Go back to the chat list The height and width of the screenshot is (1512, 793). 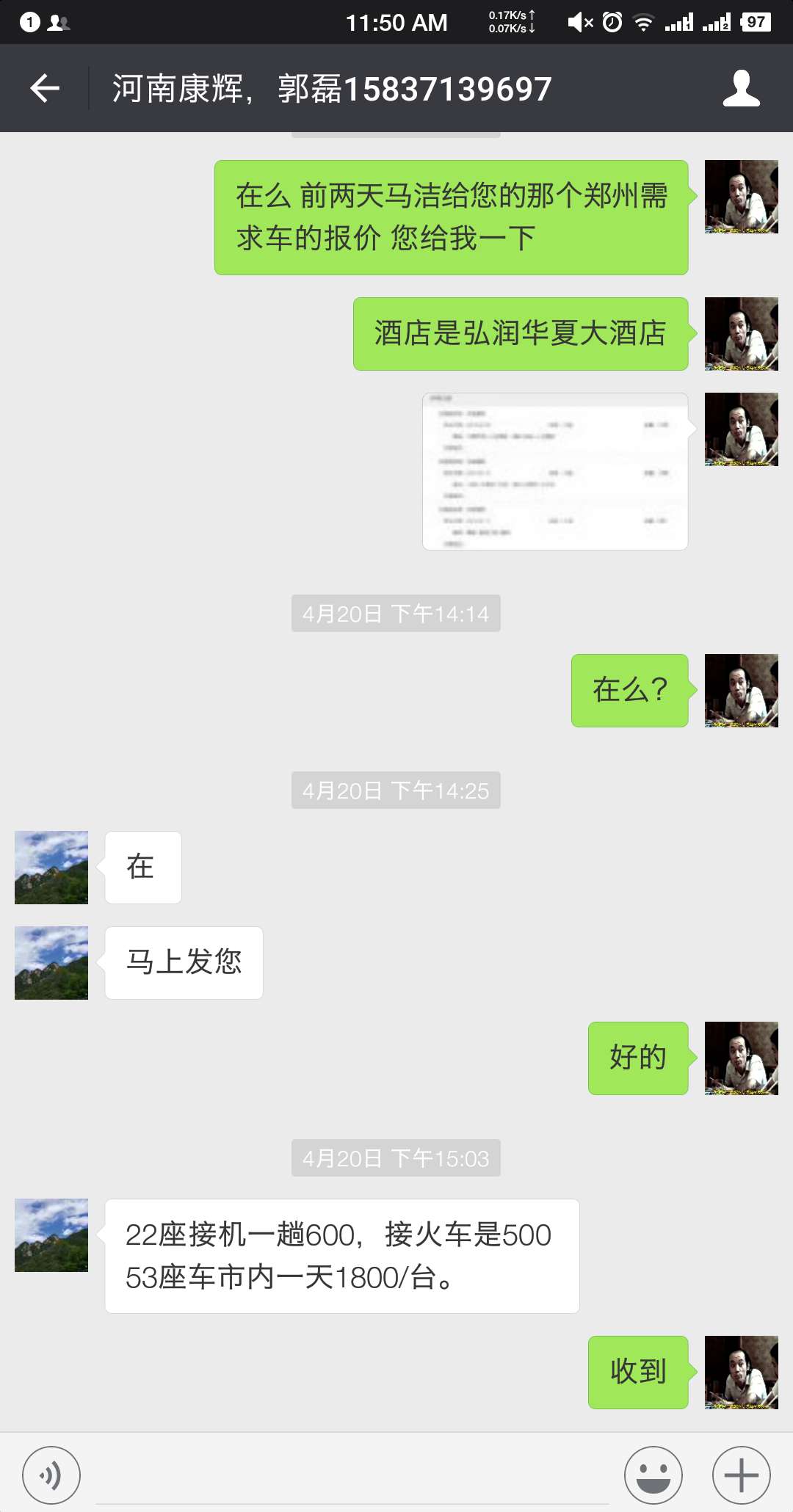pyautogui.click(x=45, y=89)
